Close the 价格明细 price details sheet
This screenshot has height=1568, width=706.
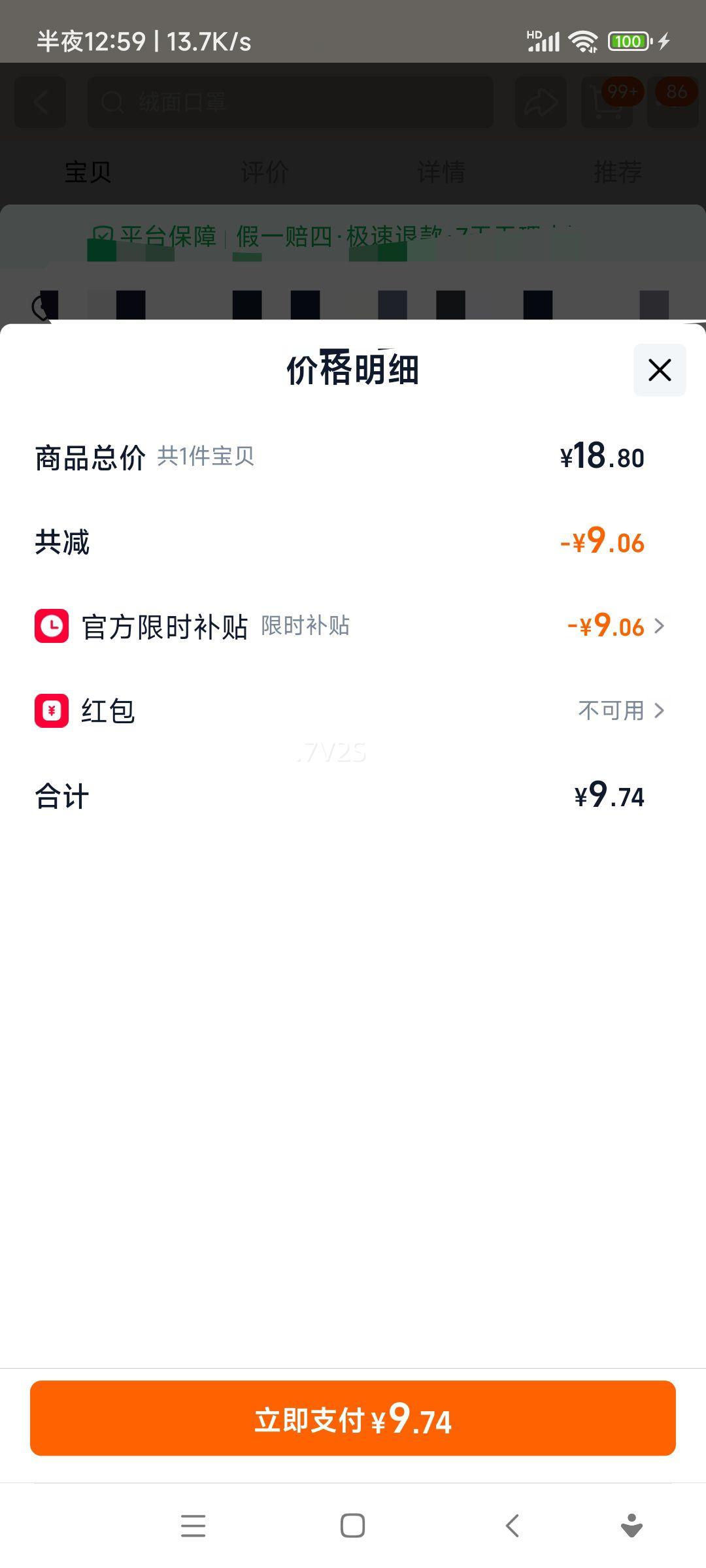point(660,370)
